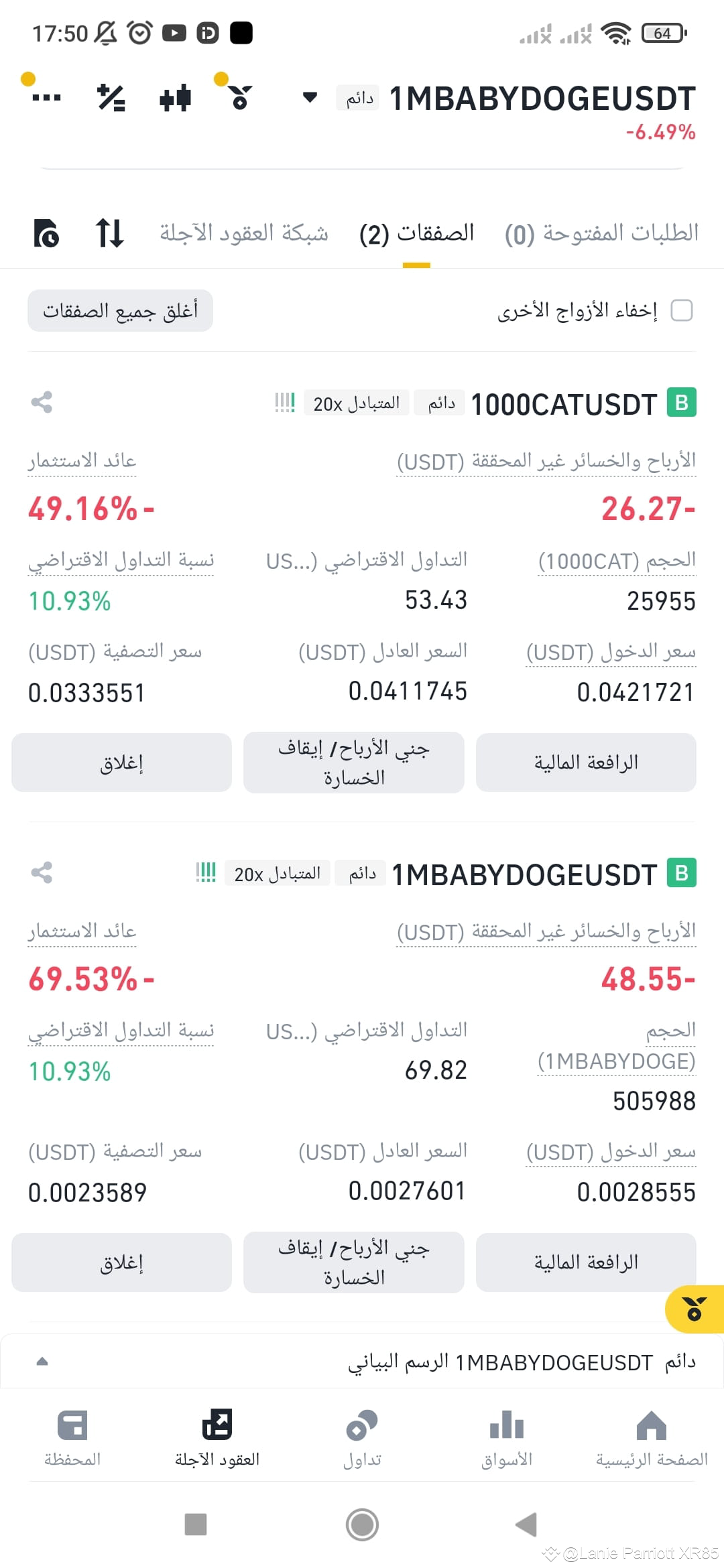Click إغلاق to close the 1000CATUSDT position
Viewport: 724px width, 1568px height.
(121, 762)
